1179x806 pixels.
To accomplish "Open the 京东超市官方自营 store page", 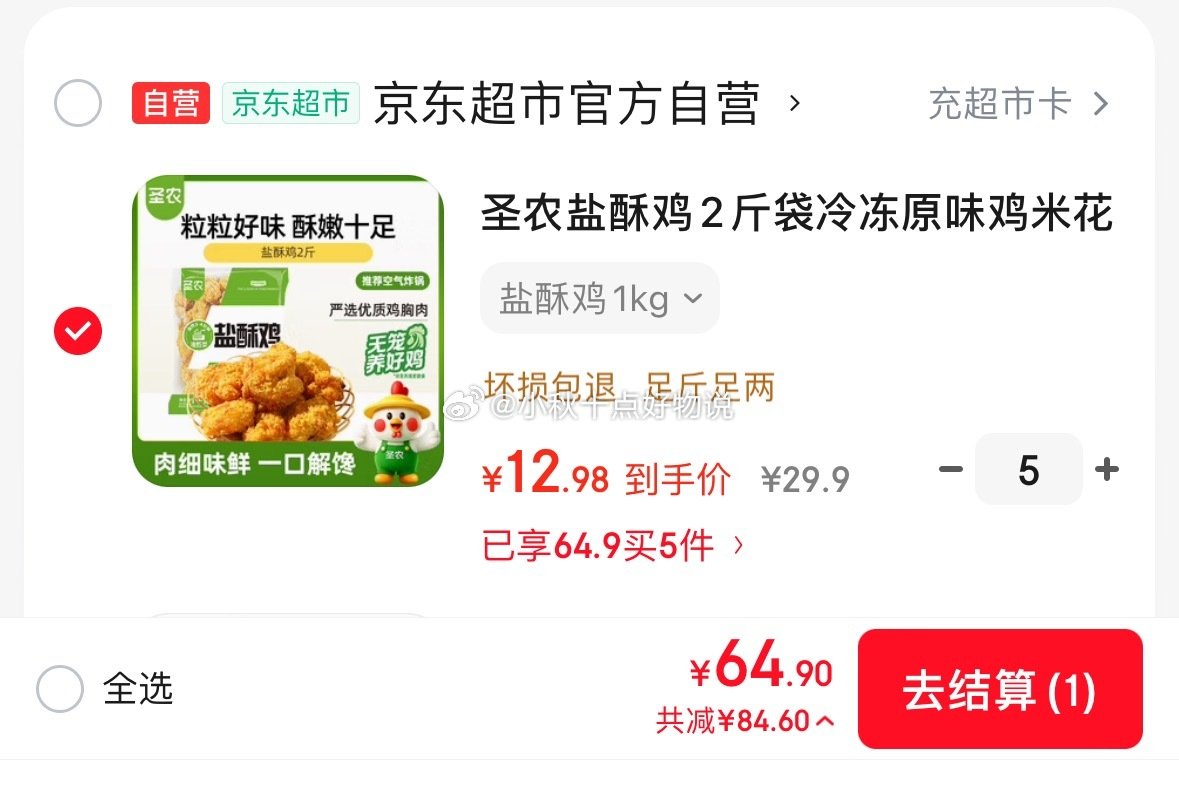I will 567,104.
